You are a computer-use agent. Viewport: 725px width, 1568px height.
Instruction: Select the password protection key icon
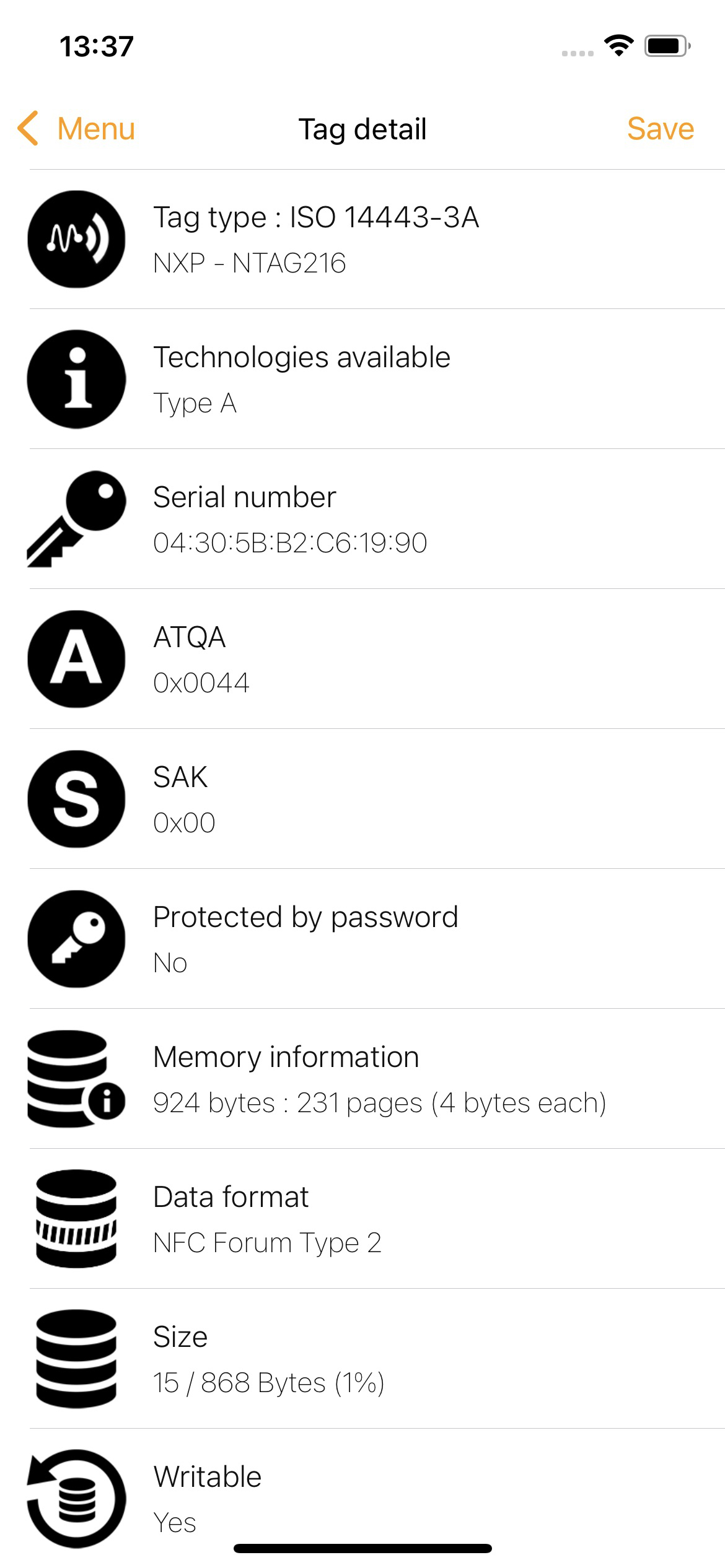click(76, 939)
